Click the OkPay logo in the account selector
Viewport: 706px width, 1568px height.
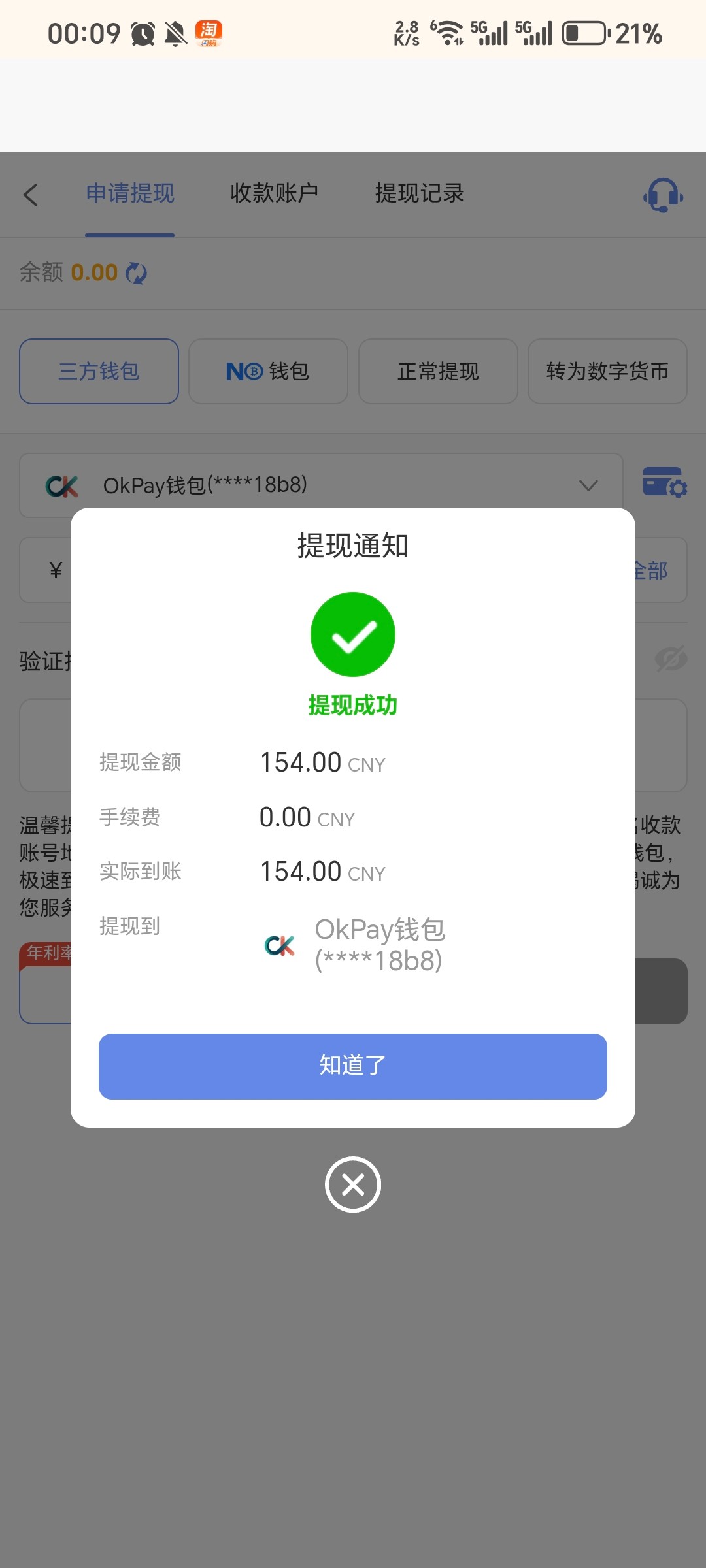(x=62, y=485)
